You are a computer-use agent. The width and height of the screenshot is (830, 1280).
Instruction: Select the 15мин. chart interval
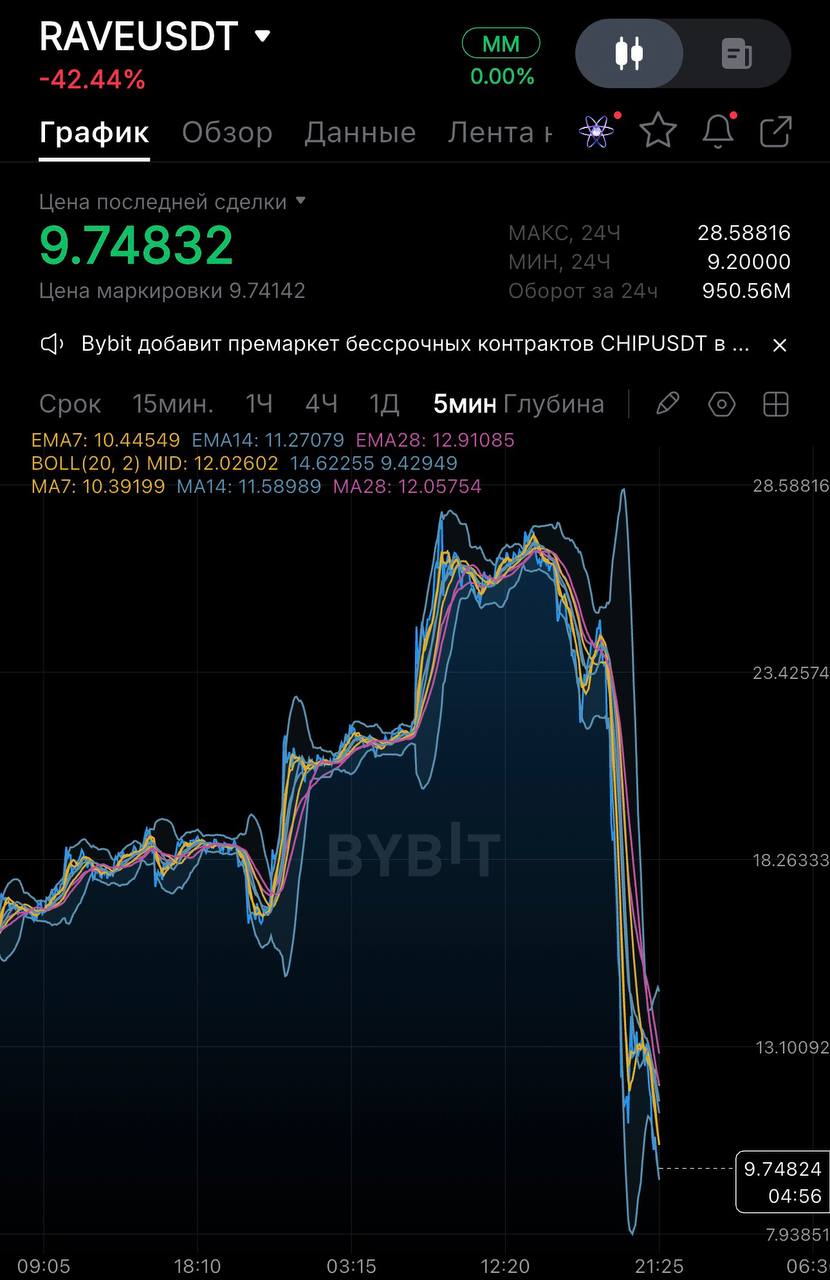point(173,404)
